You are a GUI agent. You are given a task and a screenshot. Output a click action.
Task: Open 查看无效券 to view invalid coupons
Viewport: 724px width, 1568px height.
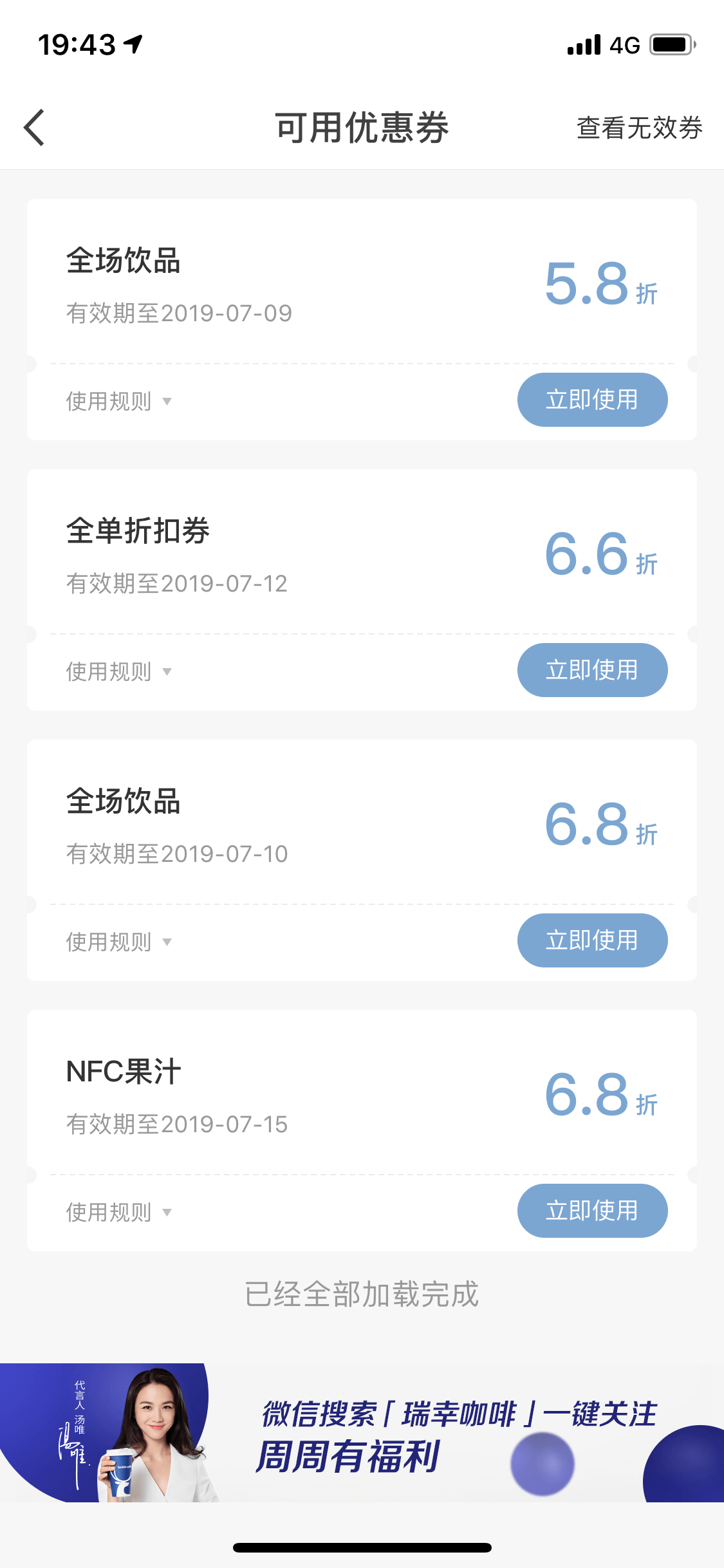click(639, 127)
